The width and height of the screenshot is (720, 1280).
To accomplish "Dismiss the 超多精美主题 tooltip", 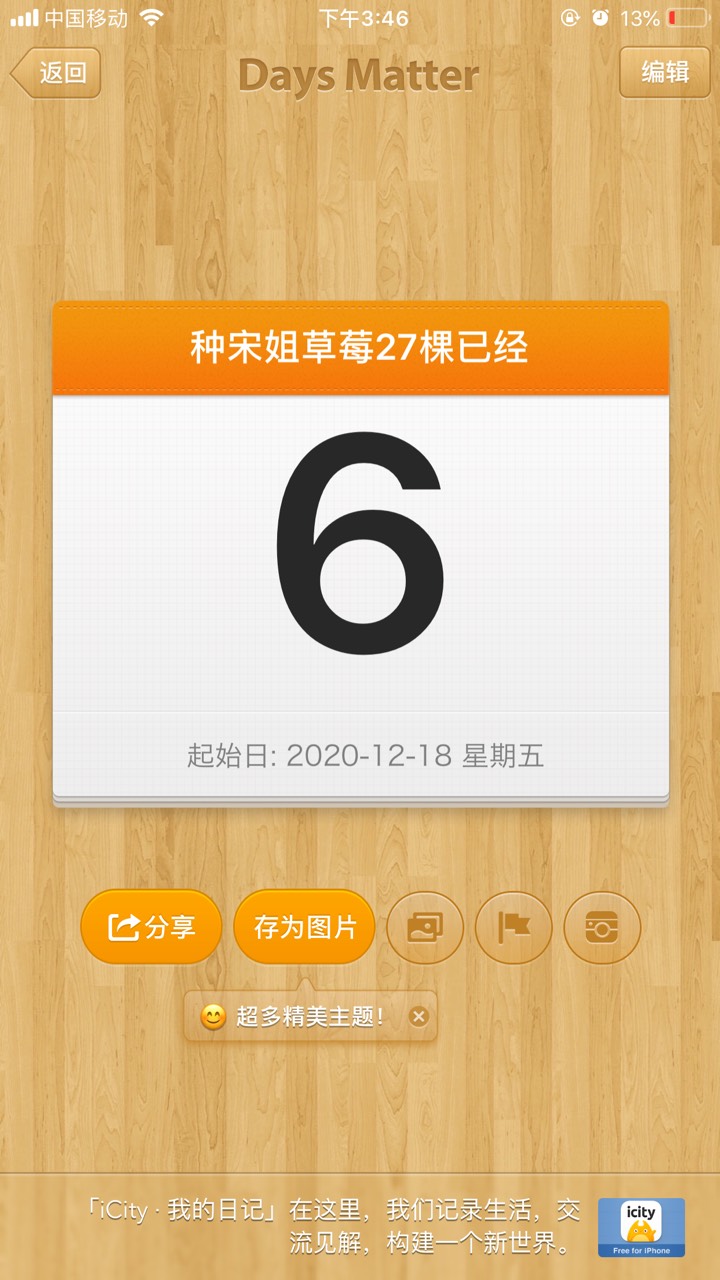I will [419, 1017].
